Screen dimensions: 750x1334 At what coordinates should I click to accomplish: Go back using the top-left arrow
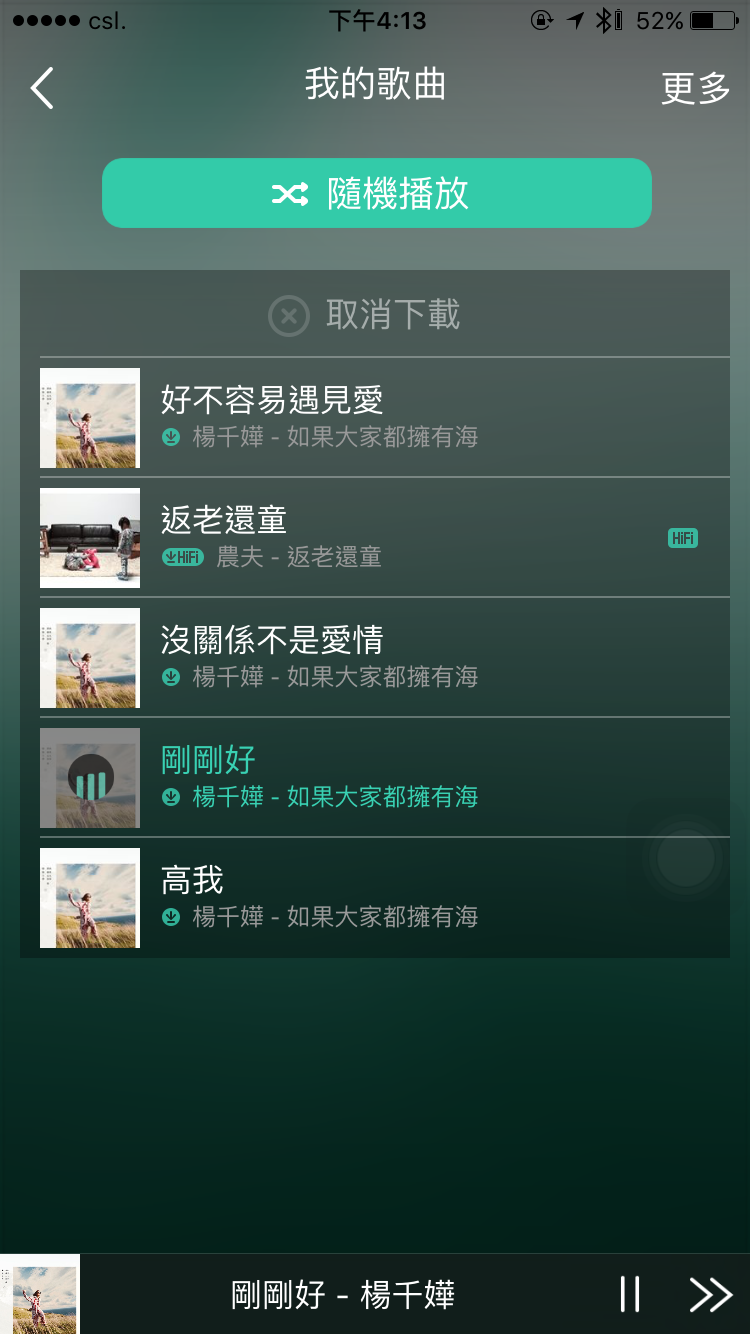(x=42, y=88)
